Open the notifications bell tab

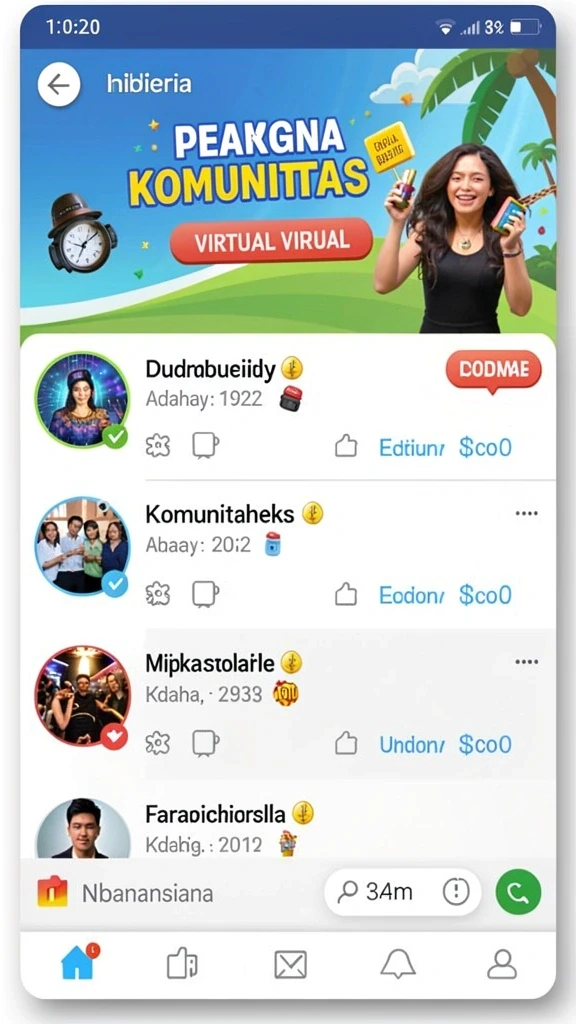click(398, 964)
